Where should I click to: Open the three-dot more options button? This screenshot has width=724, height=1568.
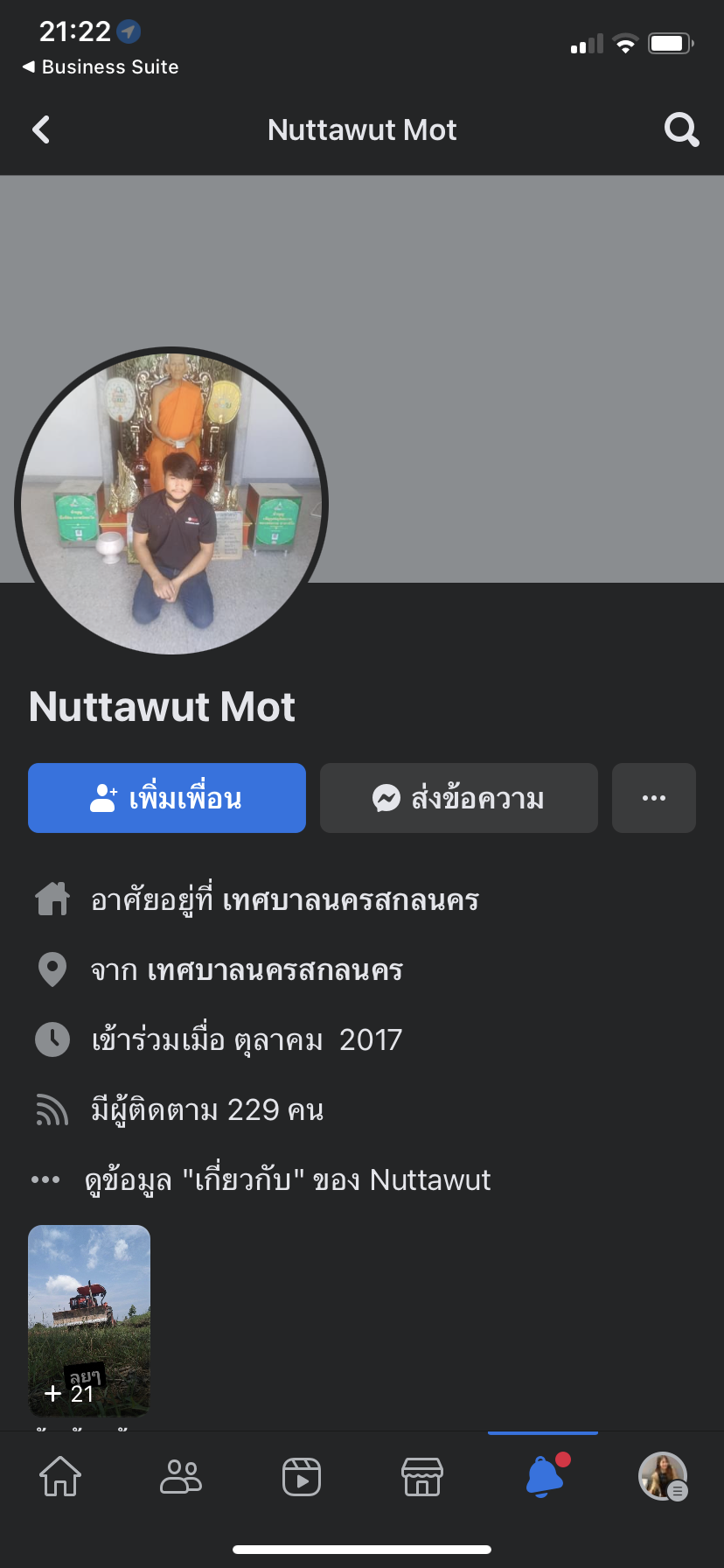654,798
